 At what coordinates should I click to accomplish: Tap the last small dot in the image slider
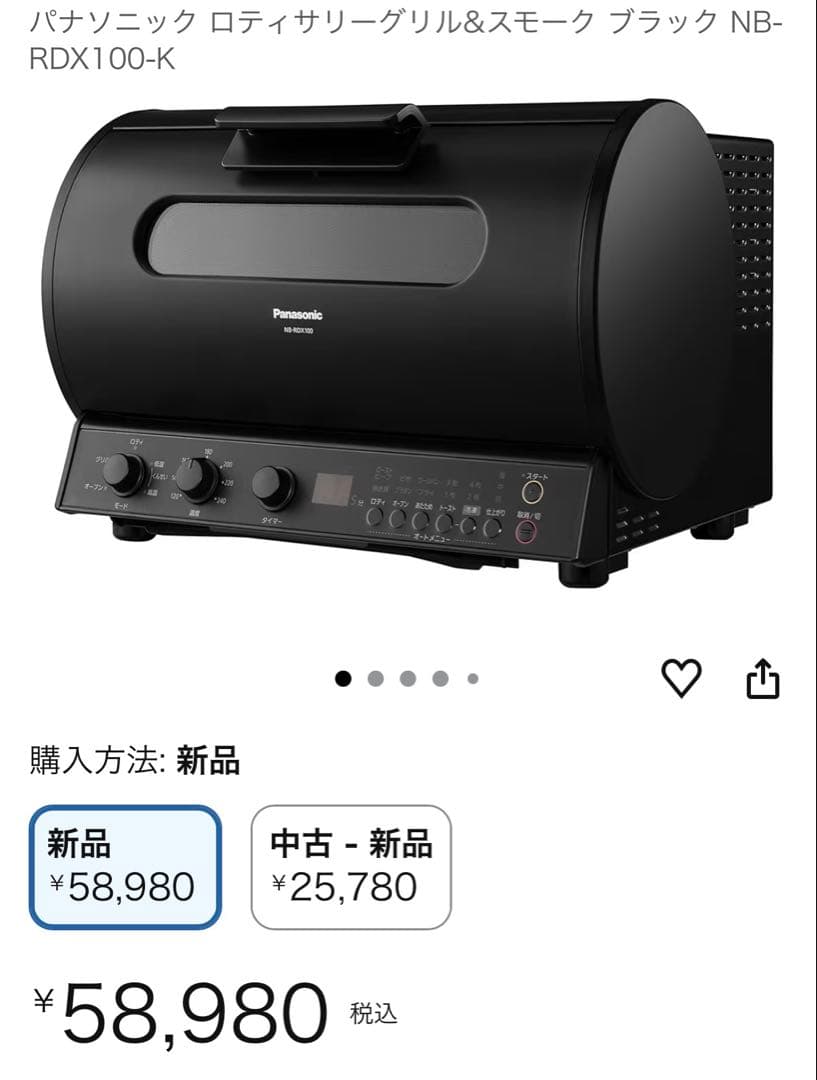tap(470, 676)
